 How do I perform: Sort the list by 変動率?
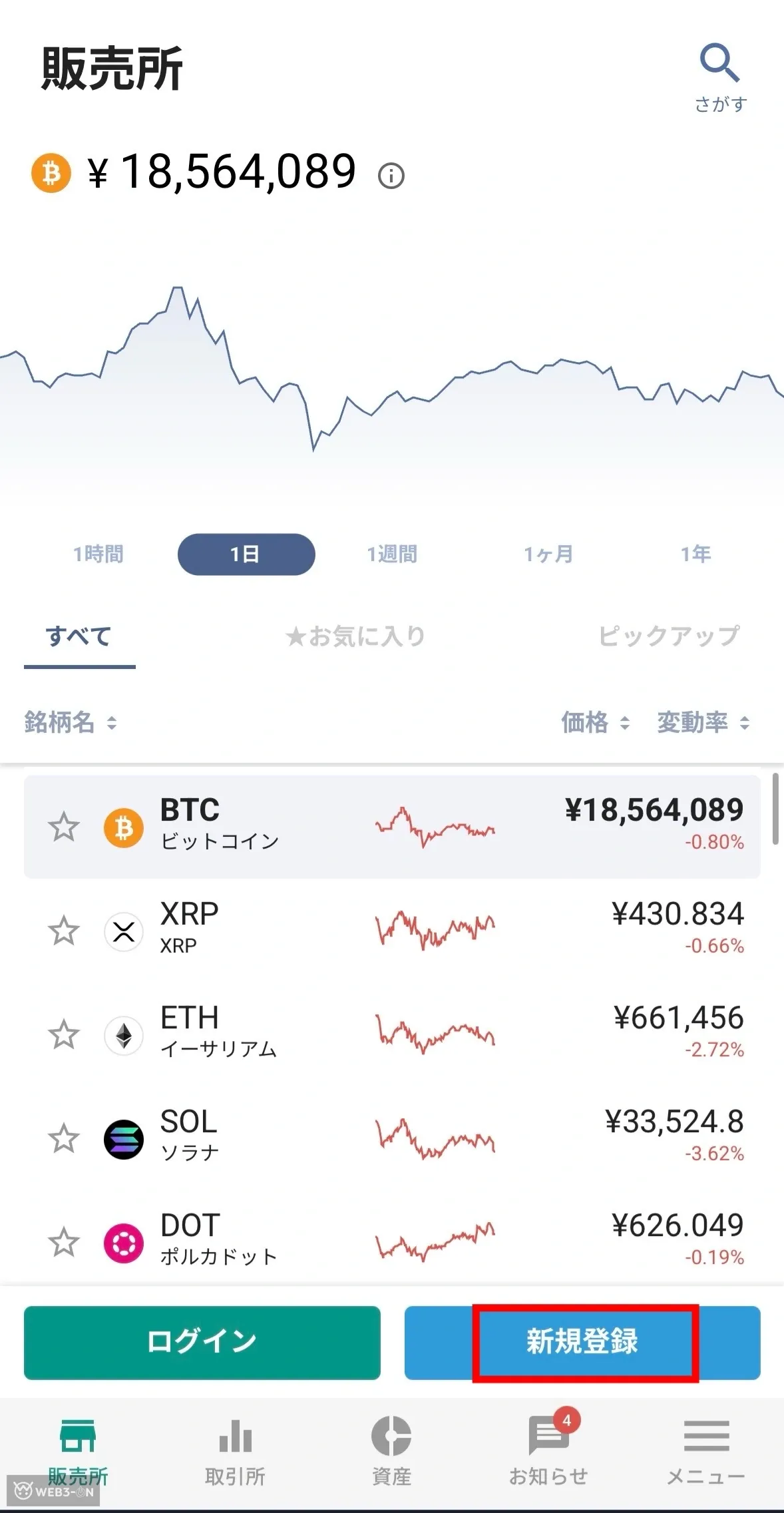703,722
